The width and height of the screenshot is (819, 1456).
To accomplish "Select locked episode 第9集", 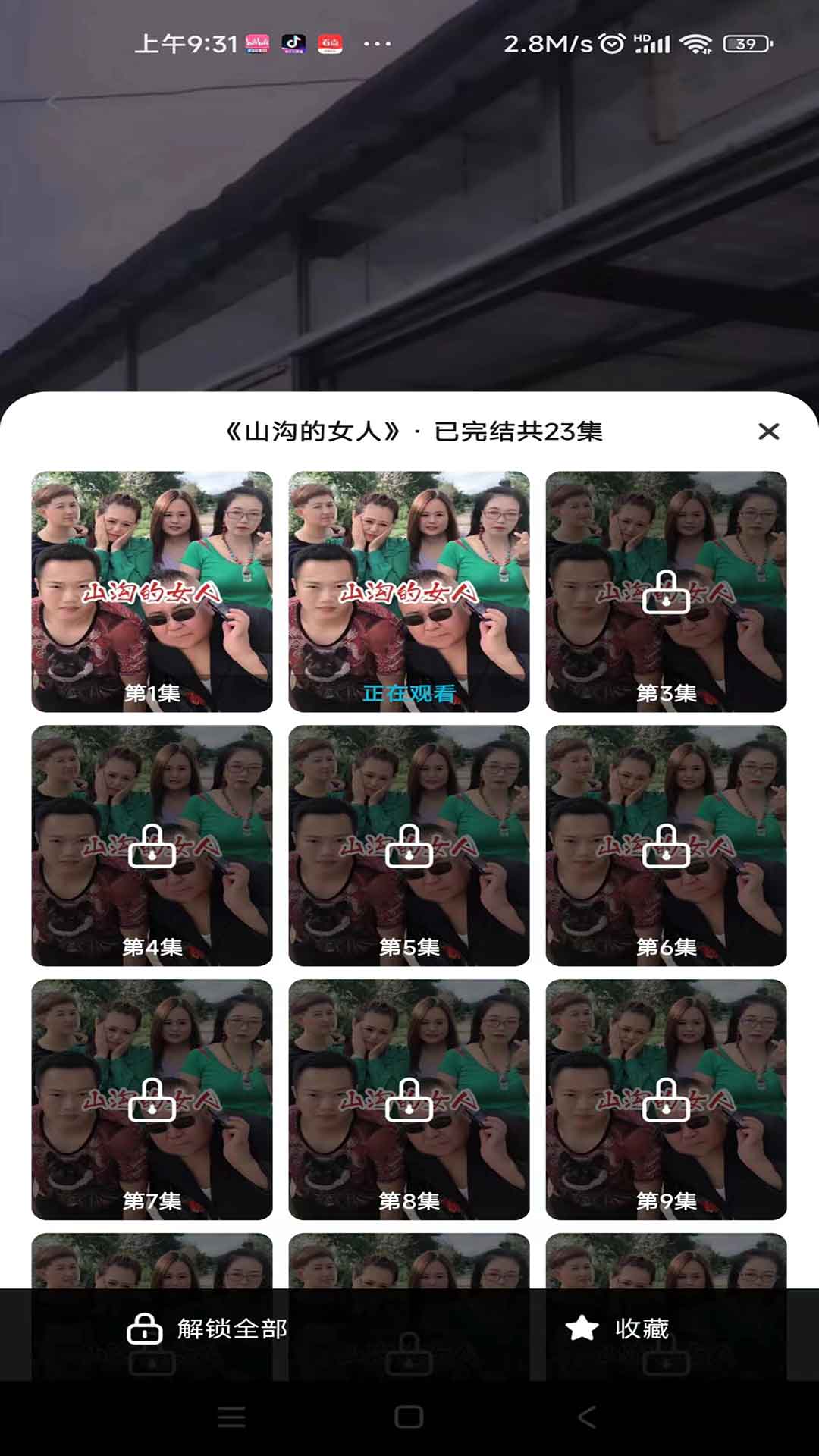I will (x=666, y=1100).
